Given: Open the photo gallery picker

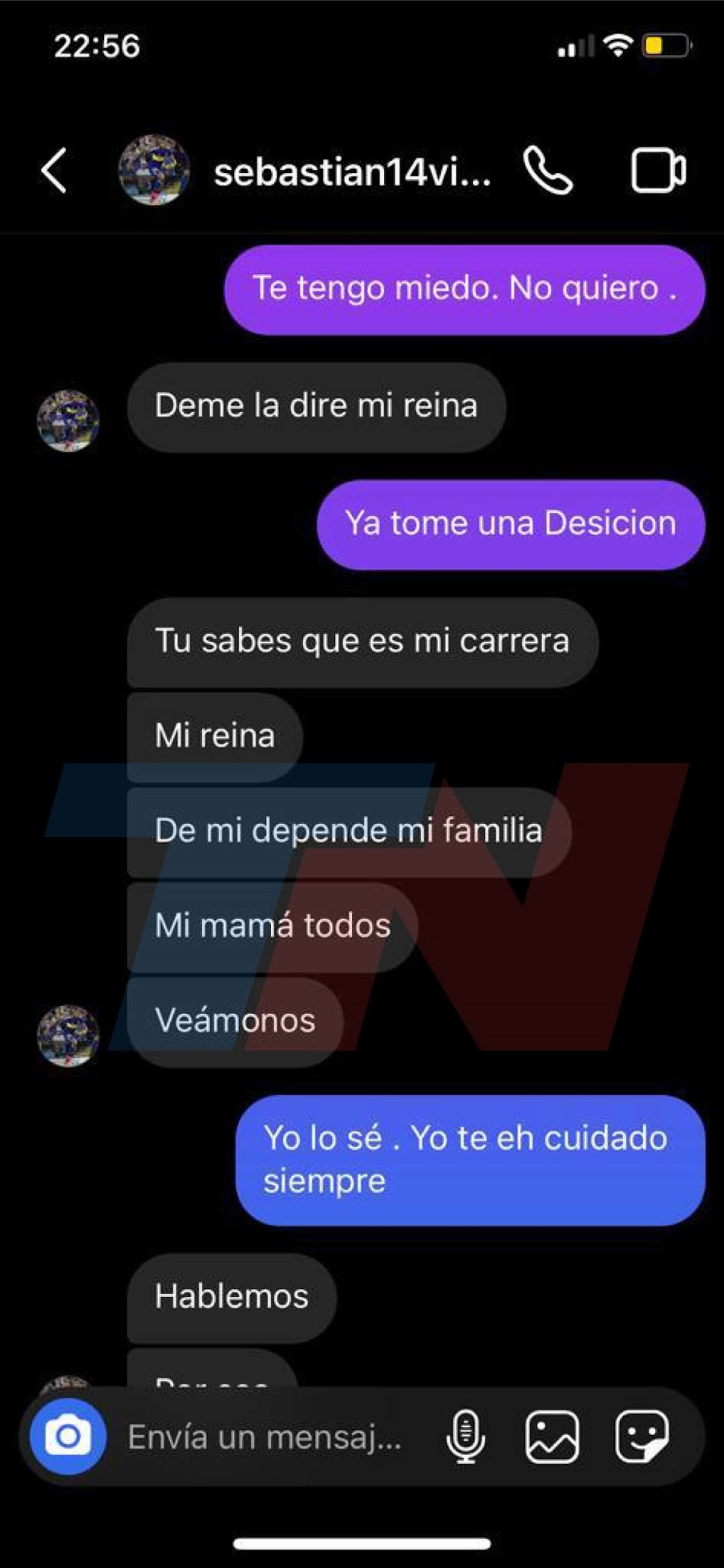Looking at the screenshot, I should click(552, 1436).
